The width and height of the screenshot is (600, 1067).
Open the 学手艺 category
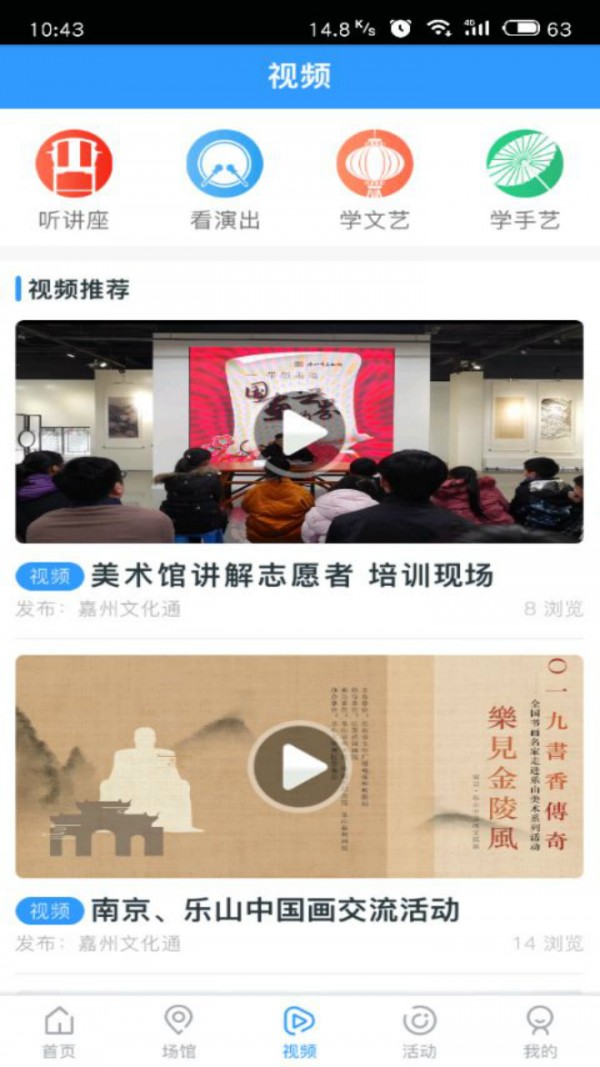coord(525,180)
